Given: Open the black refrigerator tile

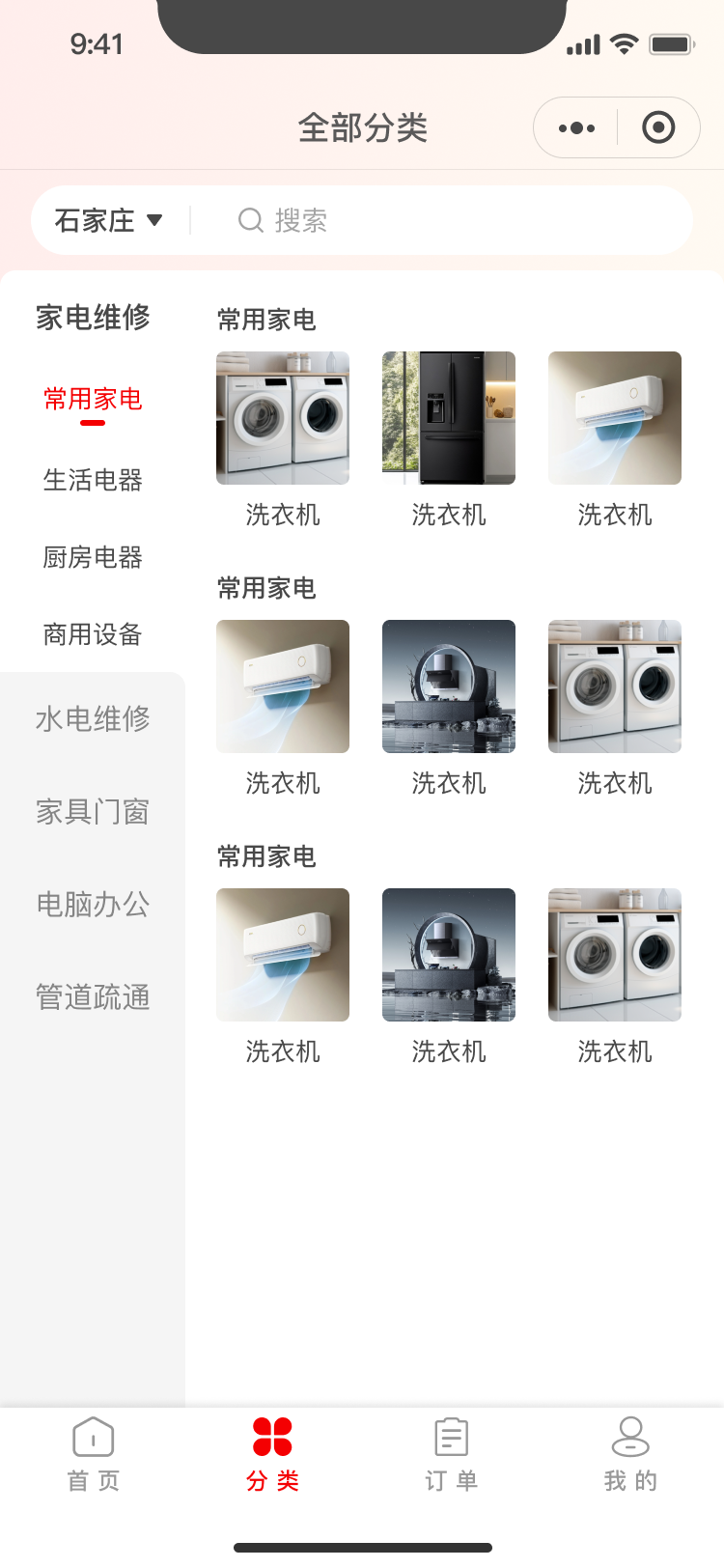Looking at the screenshot, I should click(x=449, y=418).
